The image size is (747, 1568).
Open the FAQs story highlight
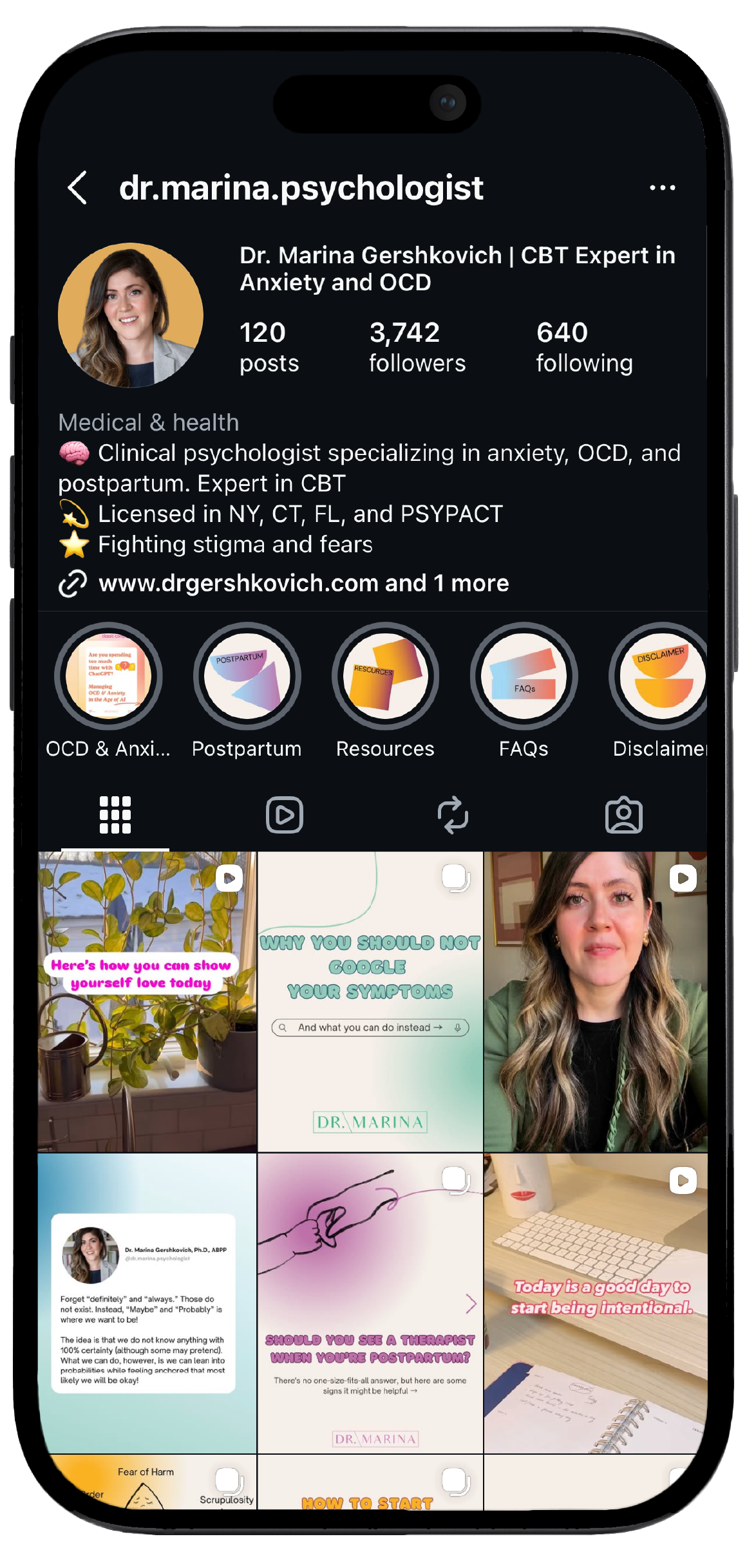coord(525,676)
